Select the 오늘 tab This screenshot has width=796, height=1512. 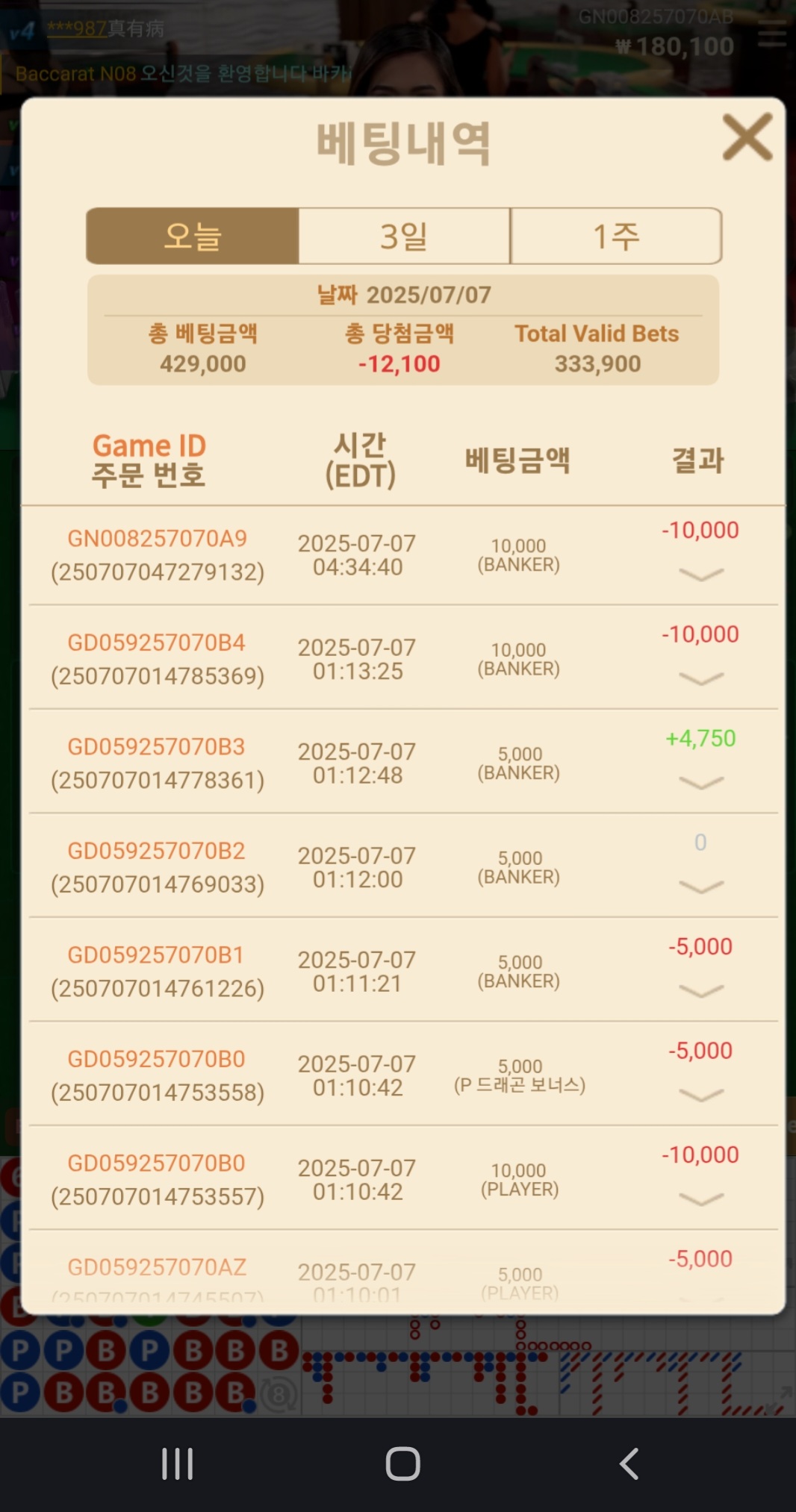(x=193, y=237)
